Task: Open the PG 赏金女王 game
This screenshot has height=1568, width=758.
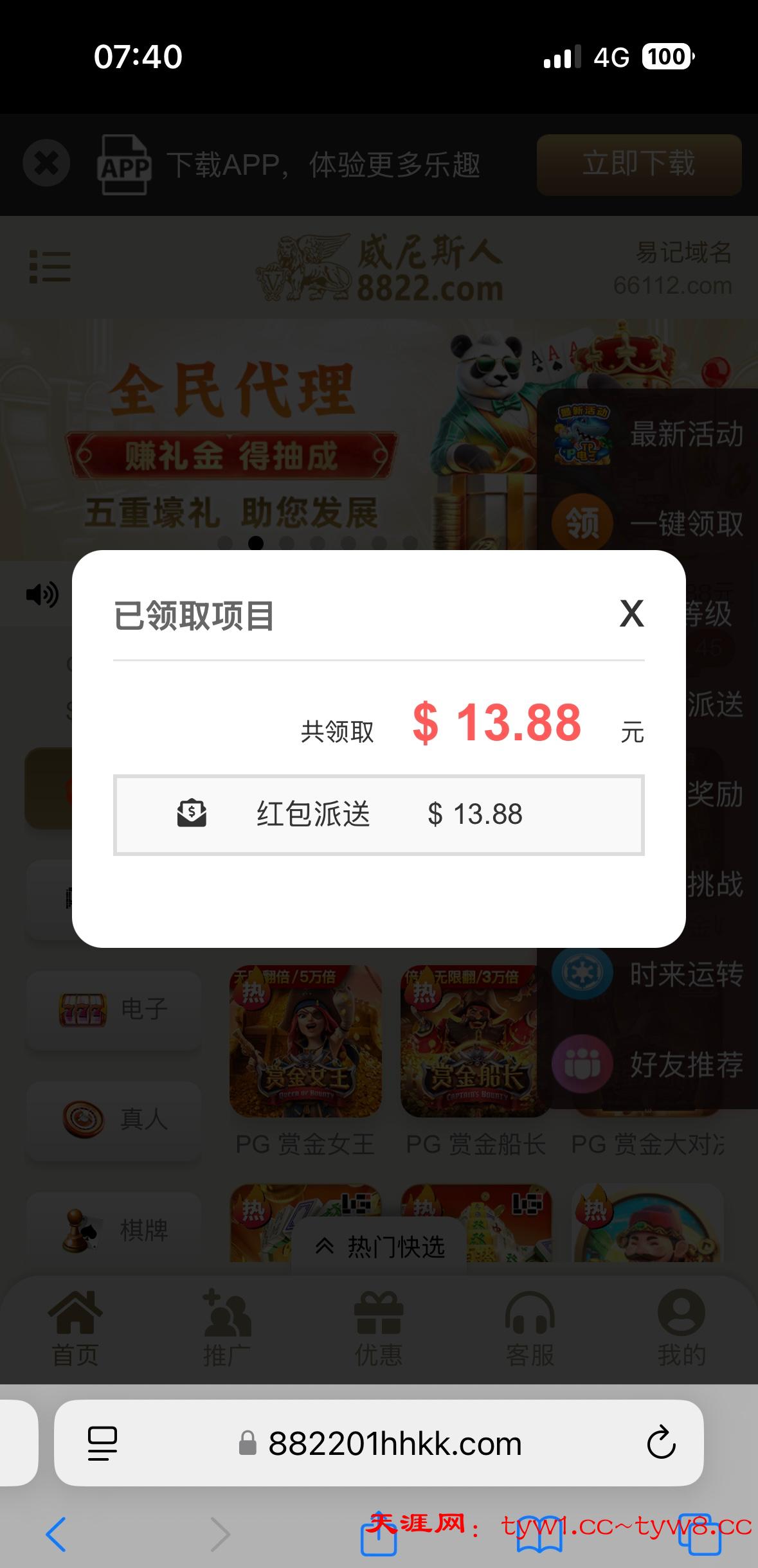Action: (305, 1041)
